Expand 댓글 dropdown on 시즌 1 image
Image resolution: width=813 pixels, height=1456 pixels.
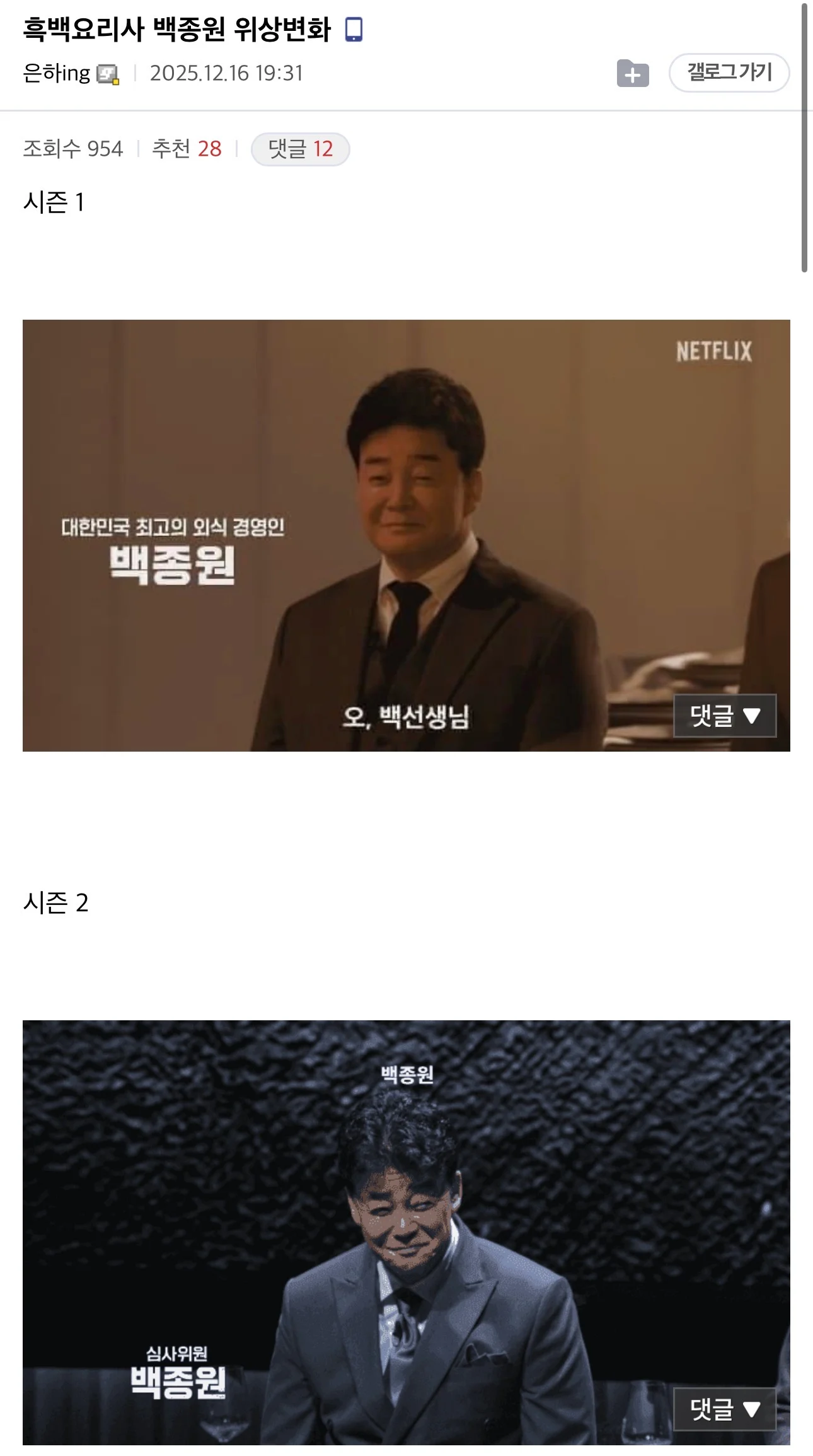point(725,716)
